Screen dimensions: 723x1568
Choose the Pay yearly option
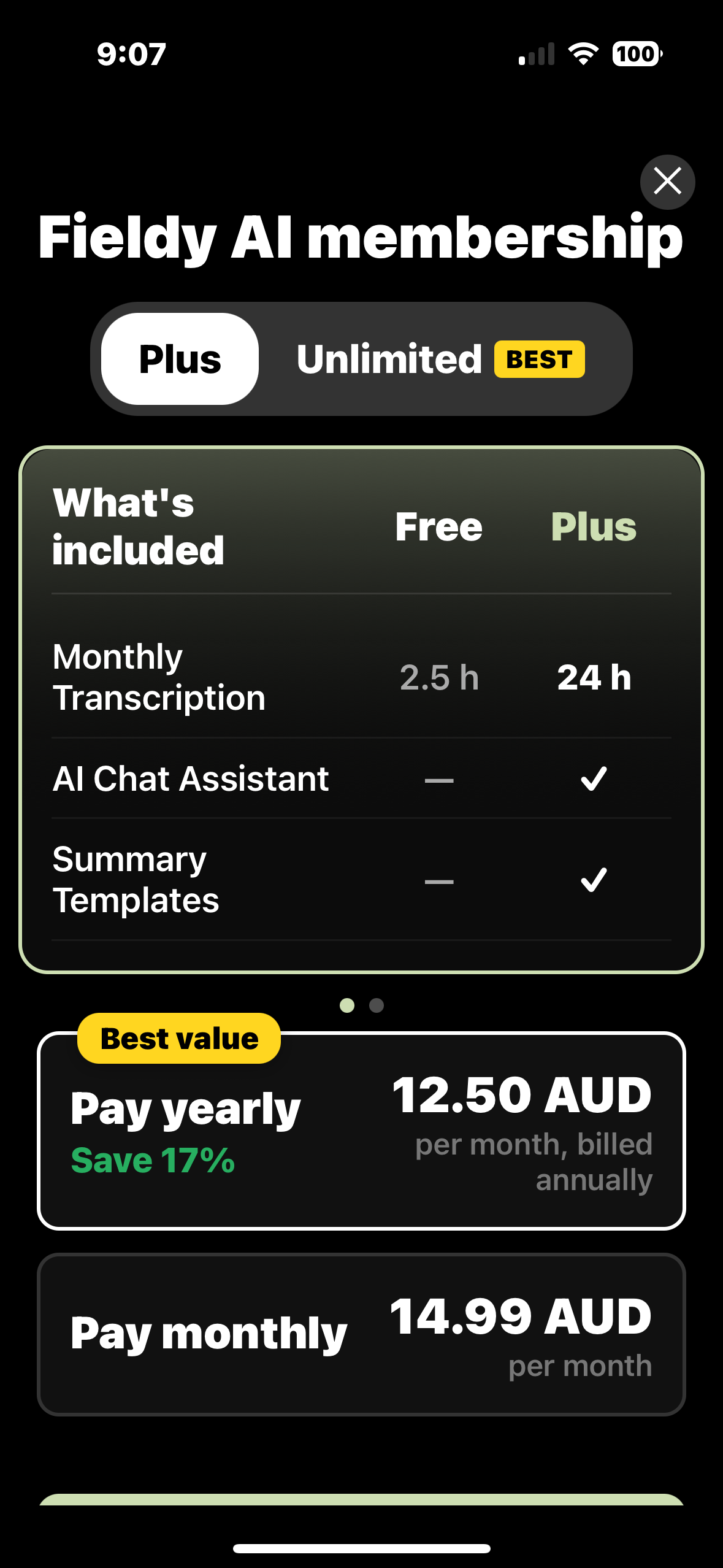(361, 1131)
